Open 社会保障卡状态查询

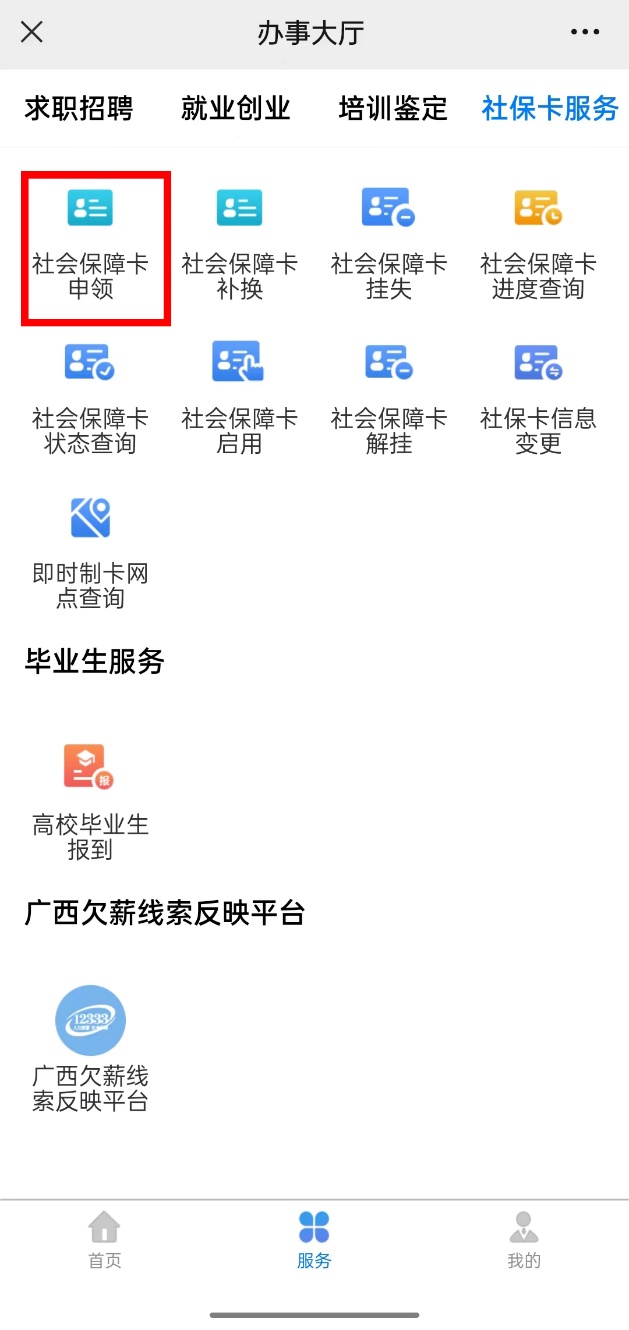(x=90, y=399)
